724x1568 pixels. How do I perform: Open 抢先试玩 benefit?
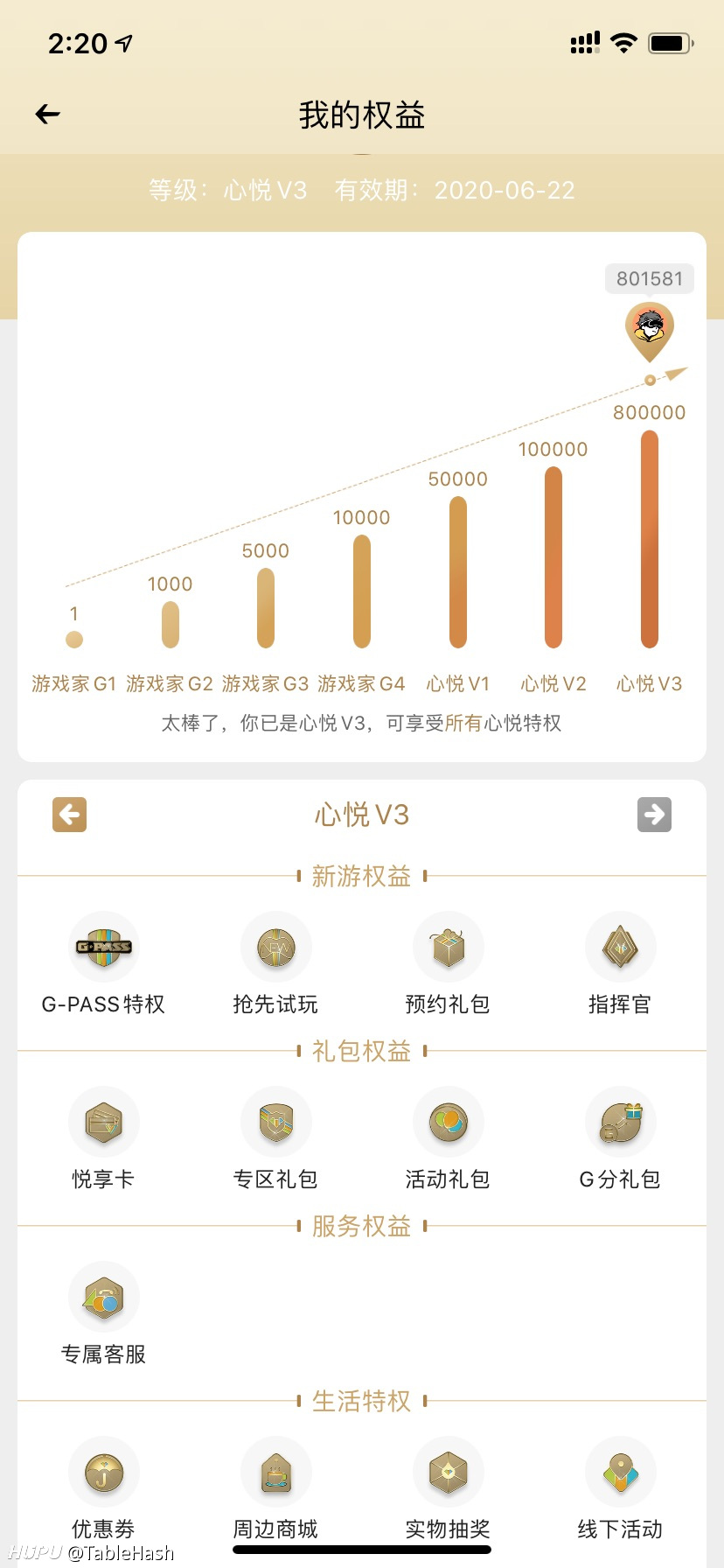click(276, 963)
